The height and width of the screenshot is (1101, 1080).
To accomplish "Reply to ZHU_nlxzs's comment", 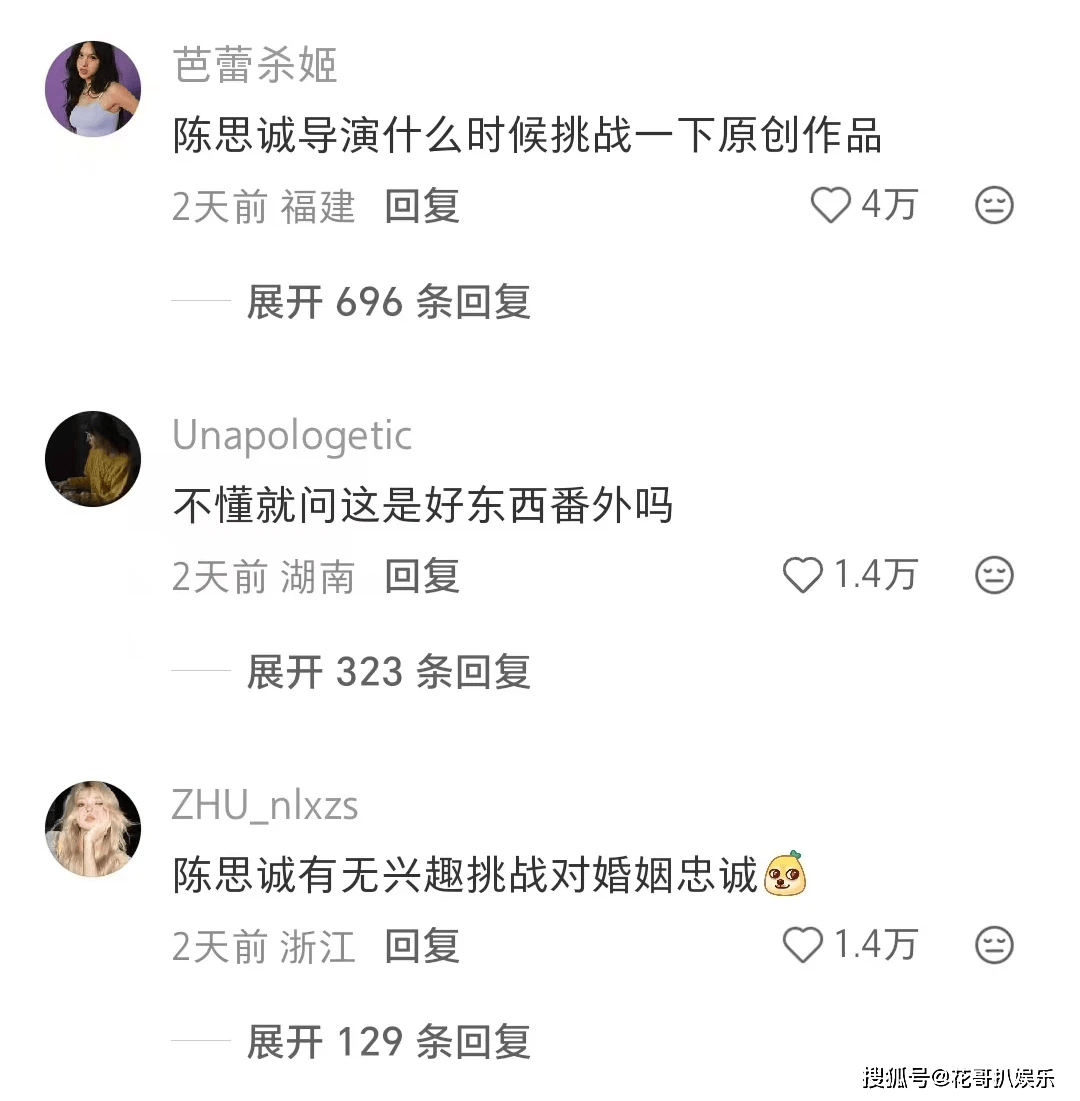I will (422, 946).
